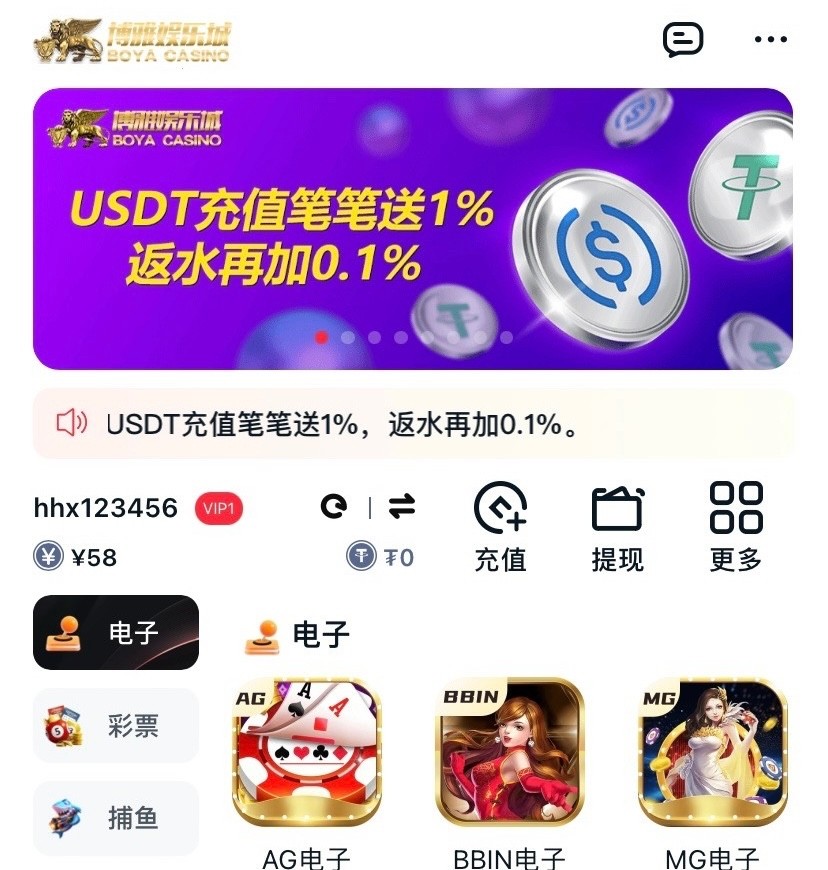This screenshot has height=870, width=828.
Task: Select the 电子 category tab
Action: coord(116,632)
